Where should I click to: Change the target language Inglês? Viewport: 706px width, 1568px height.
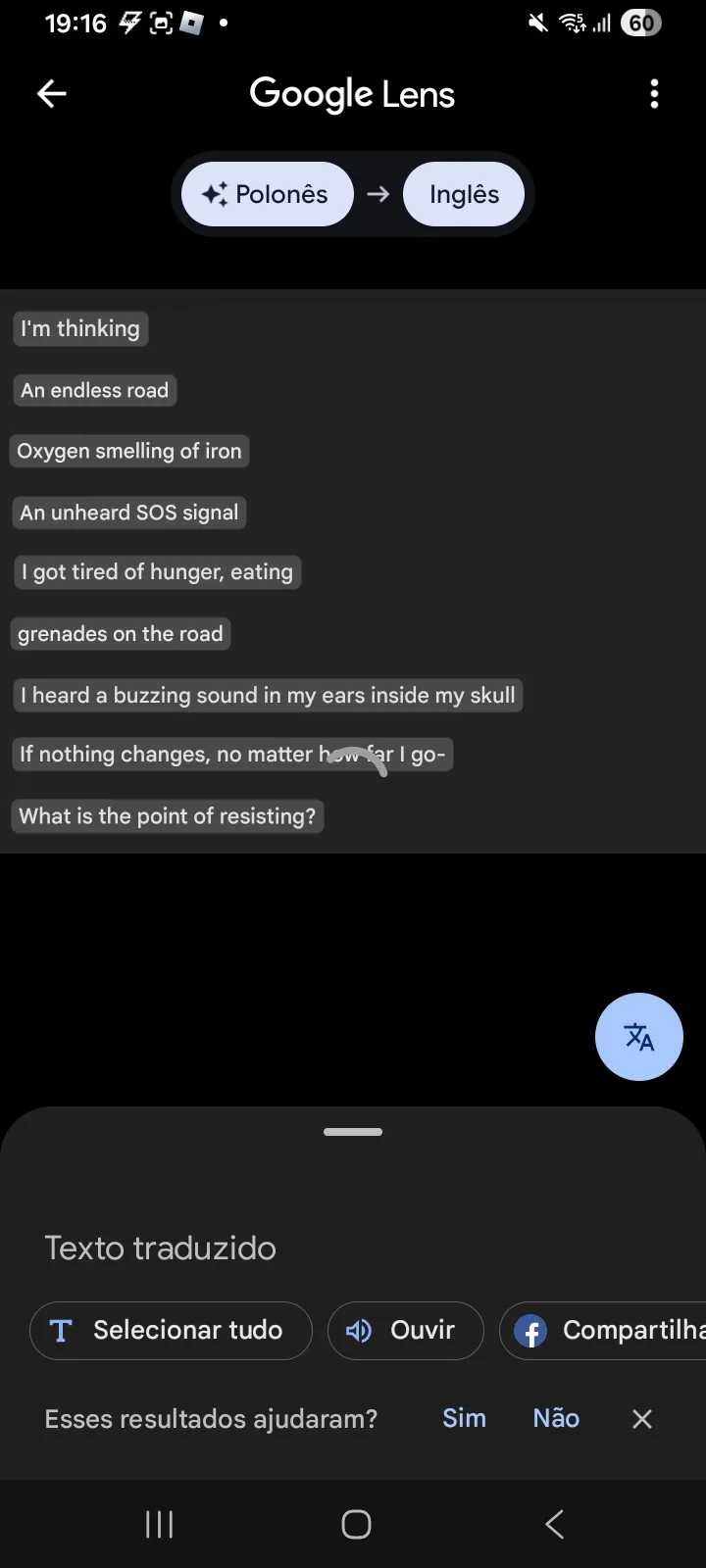point(464,194)
